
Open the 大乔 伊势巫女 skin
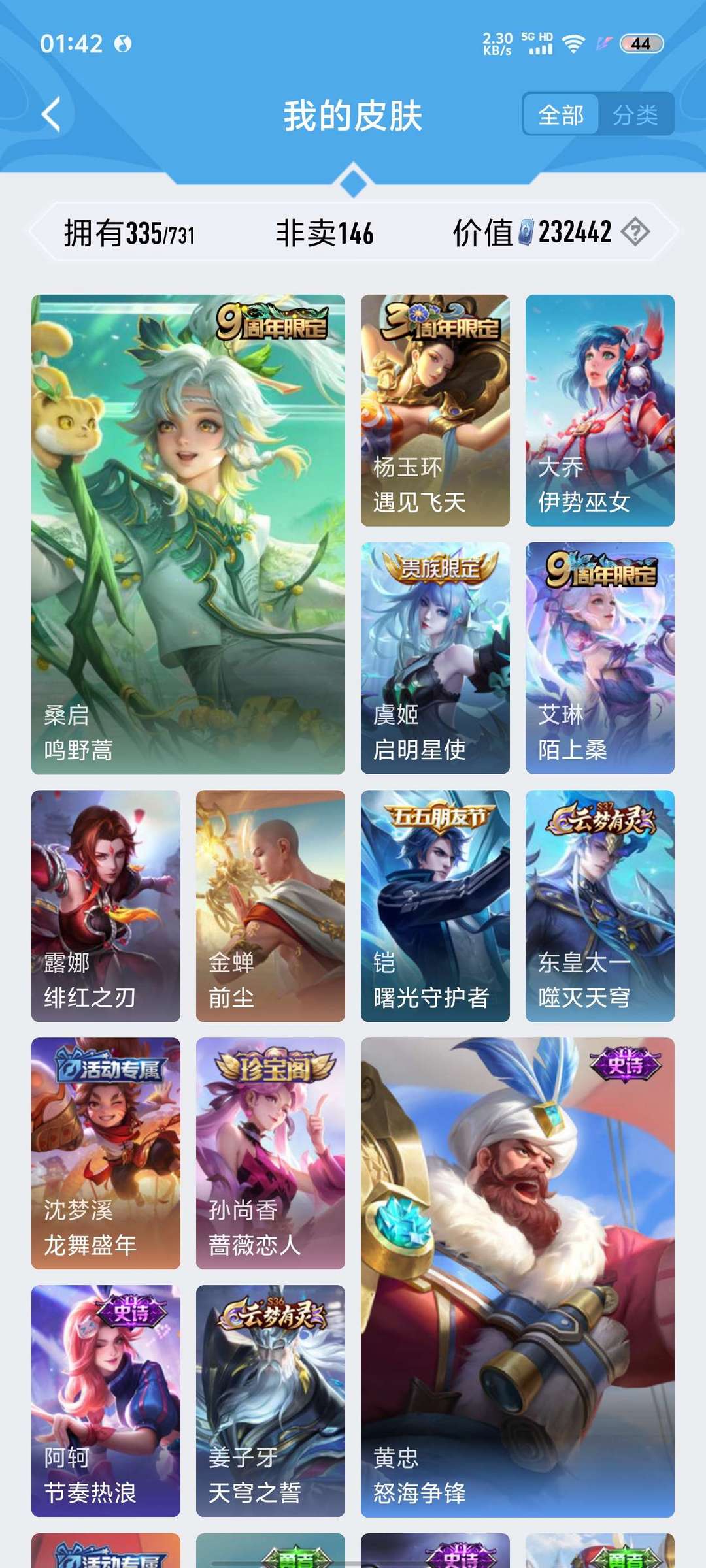pos(600,410)
